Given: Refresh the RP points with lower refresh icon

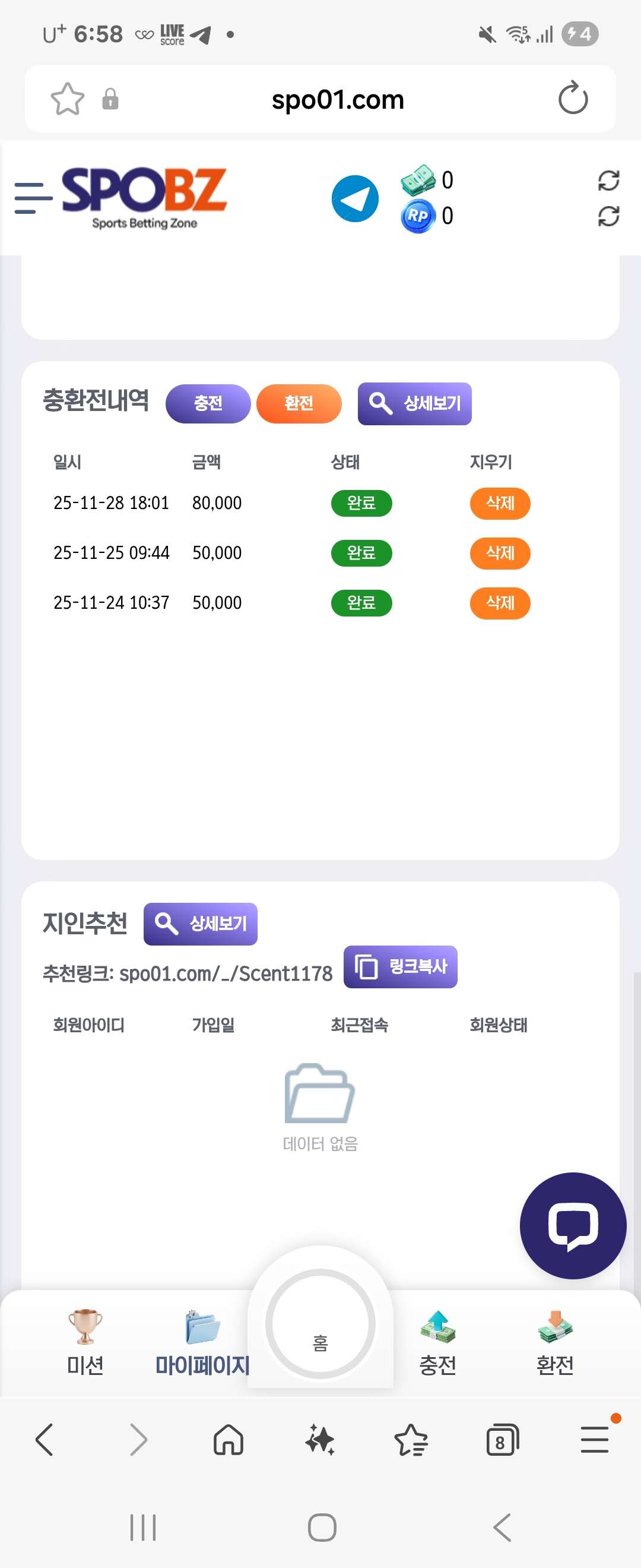Looking at the screenshot, I should tap(609, 217).
